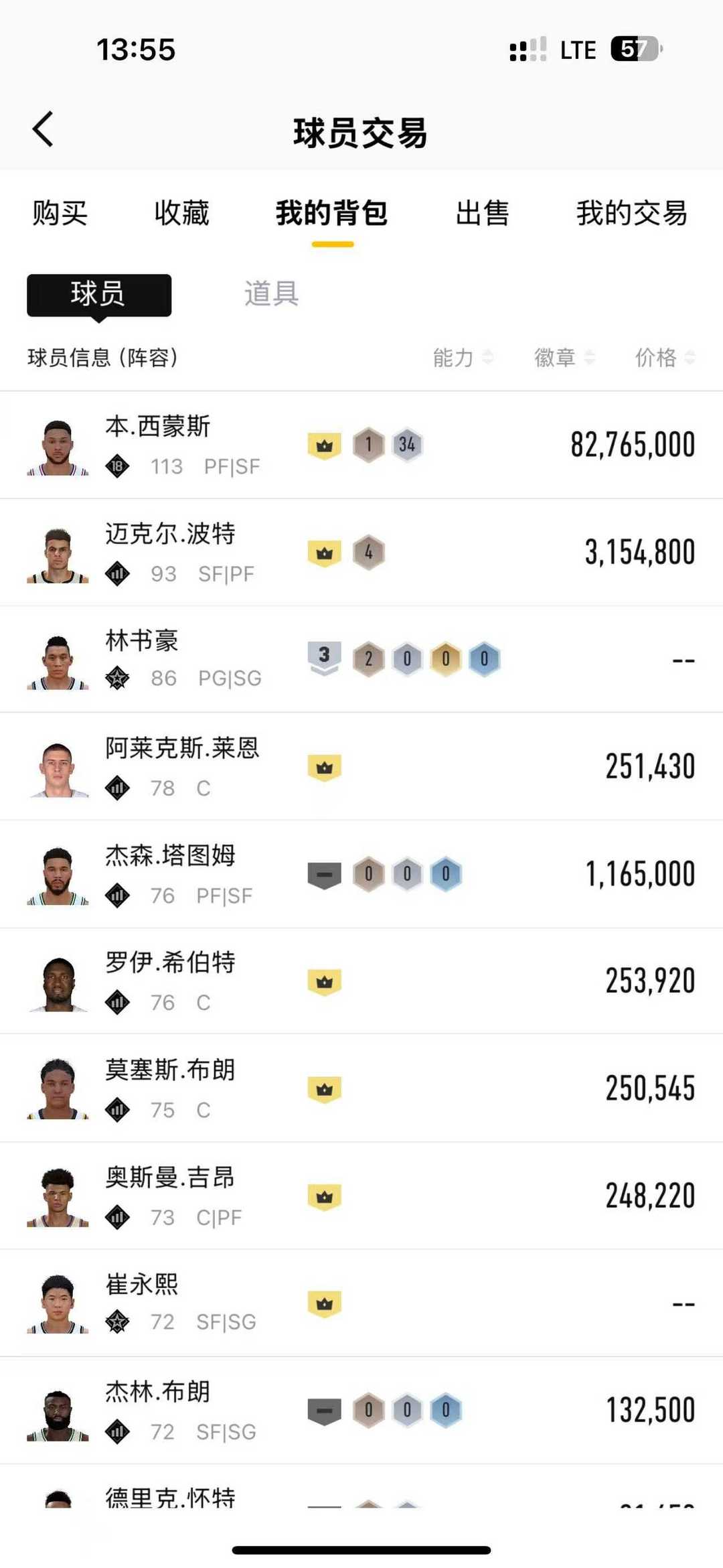The height and width of the screenshot is (1568, 723).
Task: Tap Jayson Tatum's gray badge icon
Action: click(x=325, y=873)
